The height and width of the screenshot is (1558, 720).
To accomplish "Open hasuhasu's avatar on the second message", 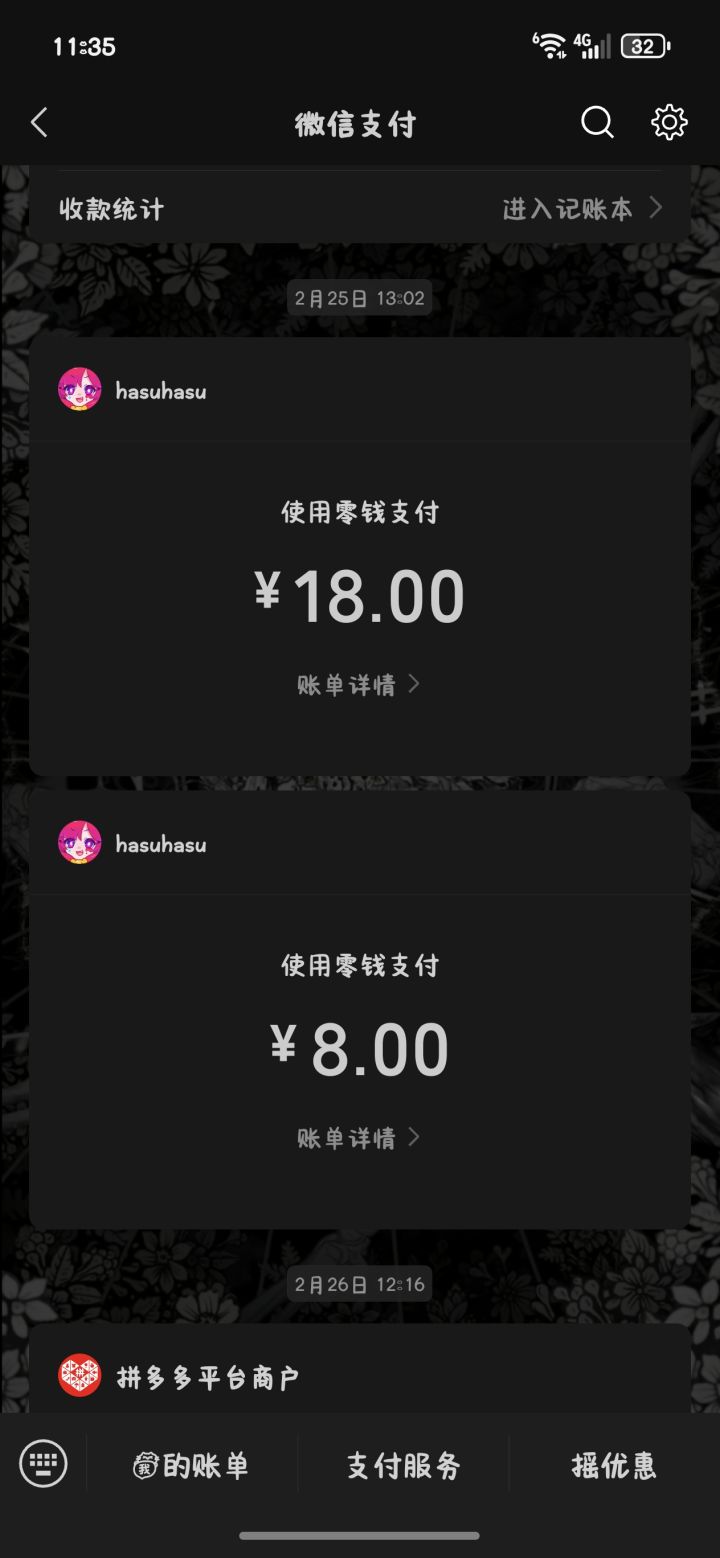I will tap(80, 843).
